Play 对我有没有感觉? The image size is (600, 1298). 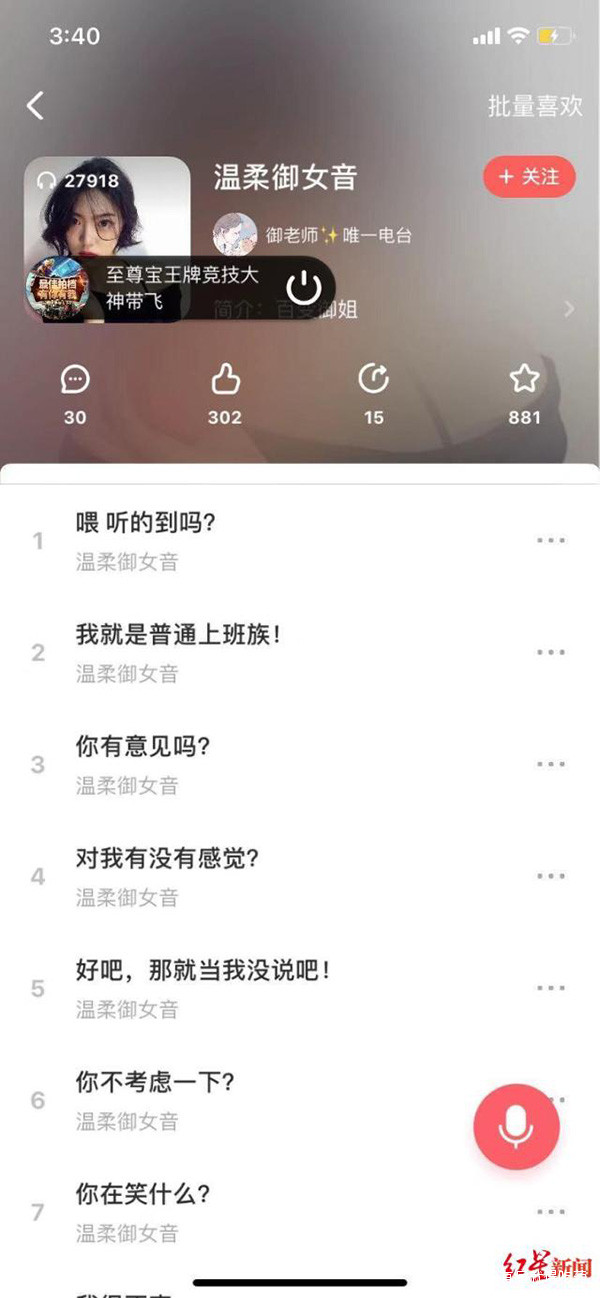167,858
